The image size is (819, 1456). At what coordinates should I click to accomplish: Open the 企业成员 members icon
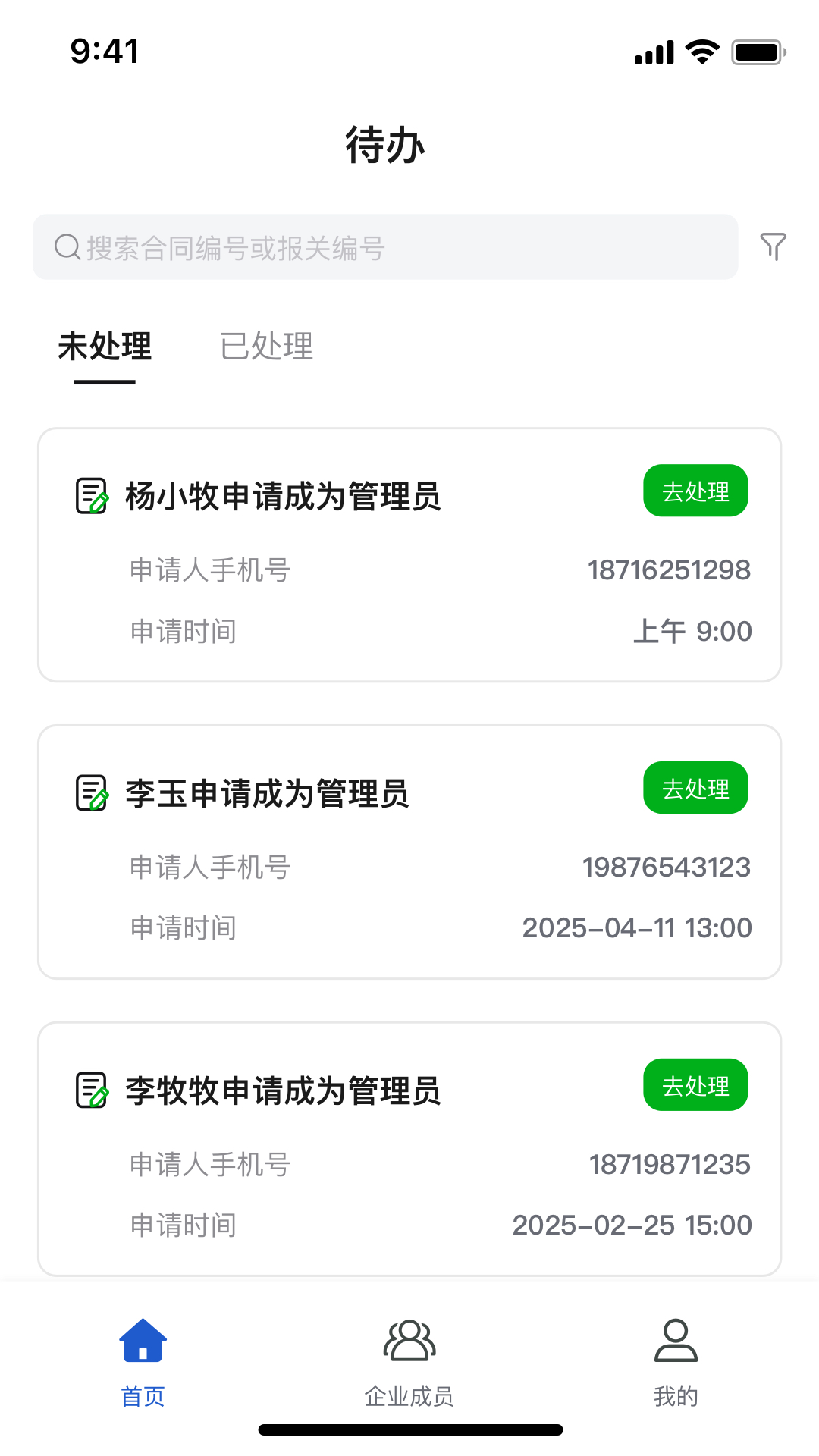point(409,1340)
